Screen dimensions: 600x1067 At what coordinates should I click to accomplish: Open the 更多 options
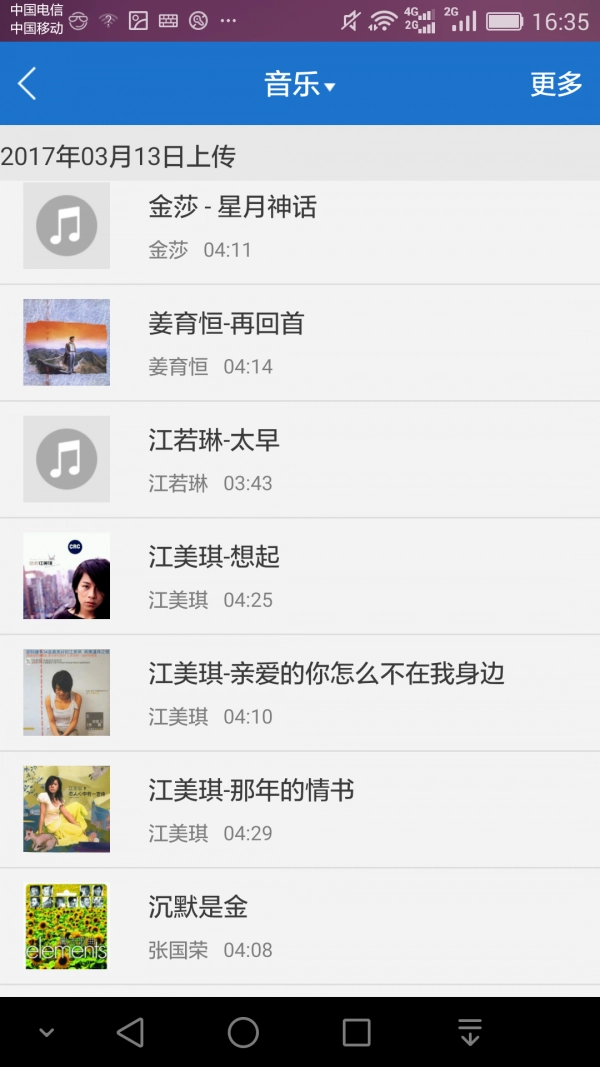point(556,84)
